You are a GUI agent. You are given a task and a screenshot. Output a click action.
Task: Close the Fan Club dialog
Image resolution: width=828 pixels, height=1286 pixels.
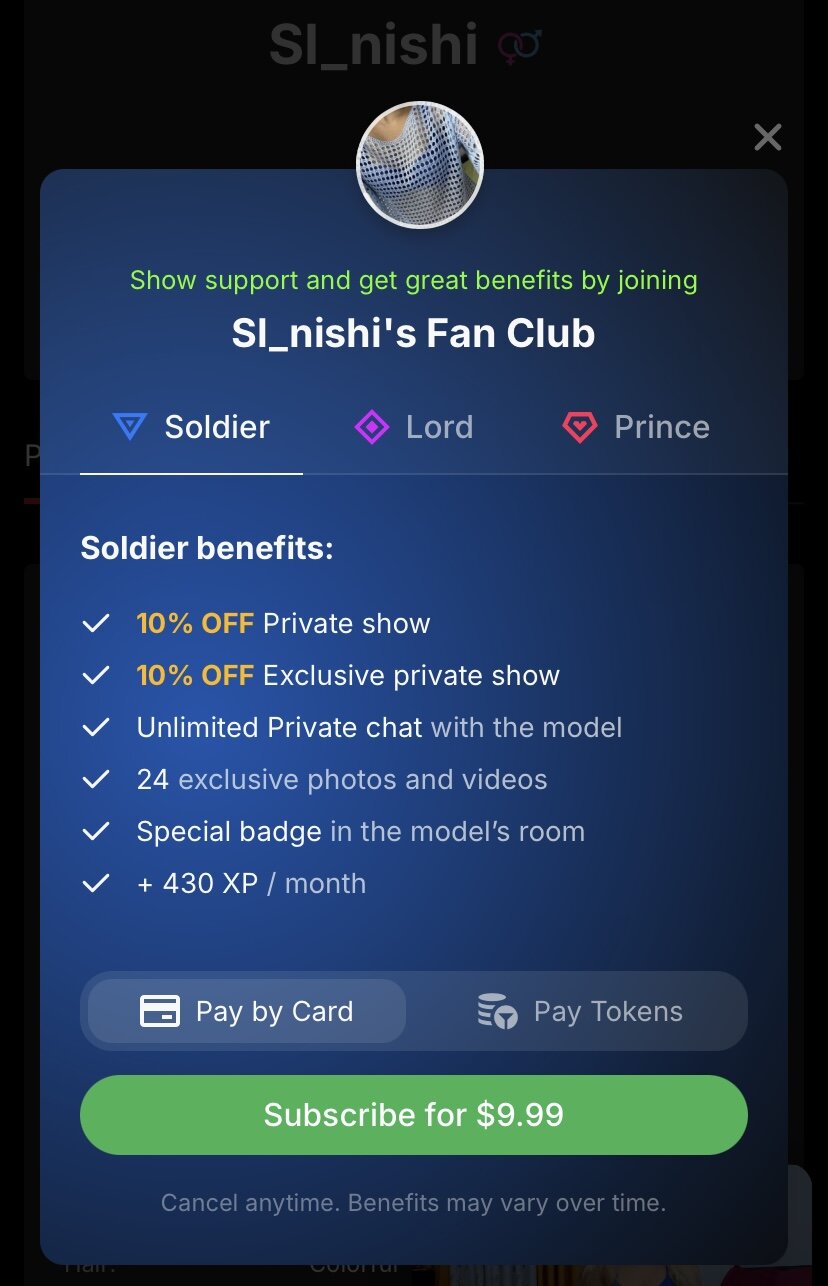(767, 137)
